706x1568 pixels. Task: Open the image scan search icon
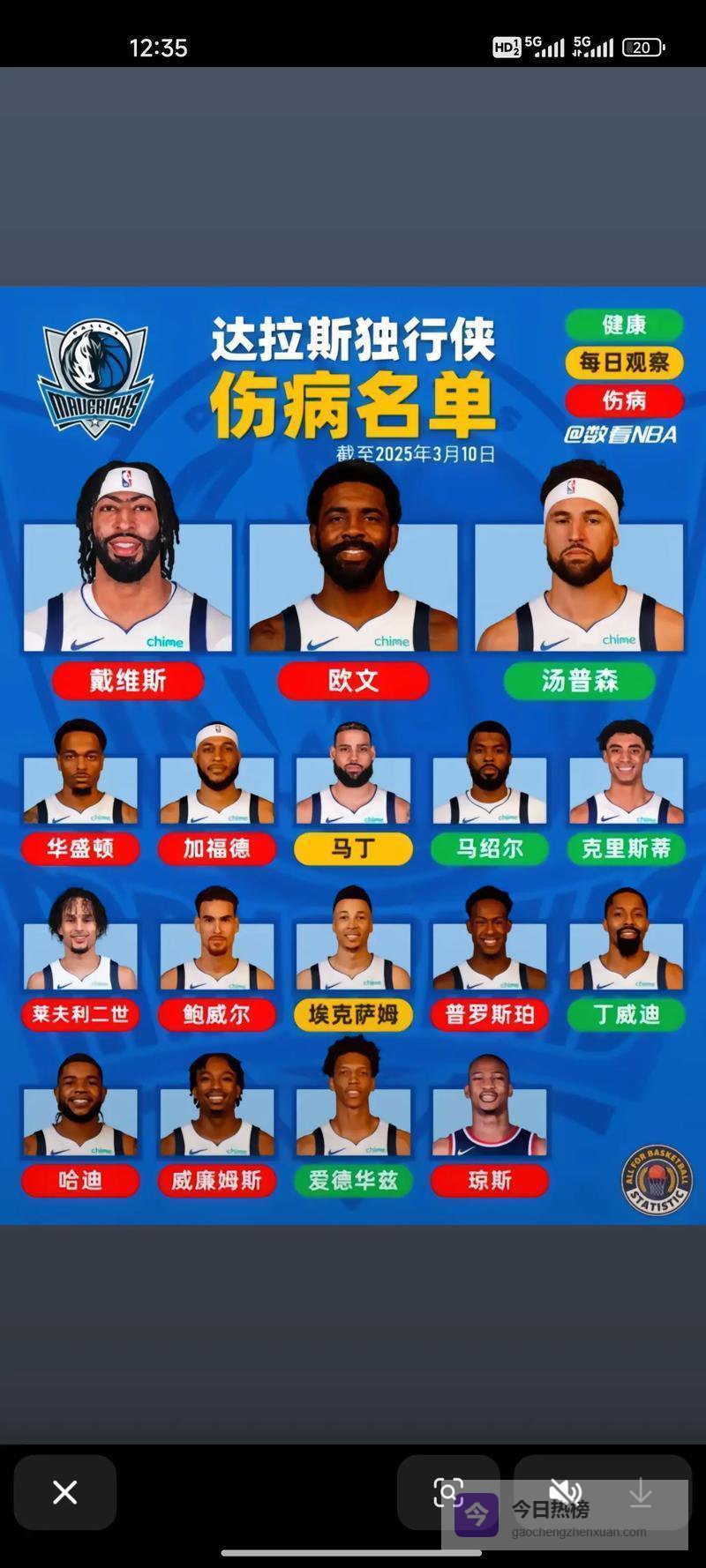click(x=448, y=1492)
